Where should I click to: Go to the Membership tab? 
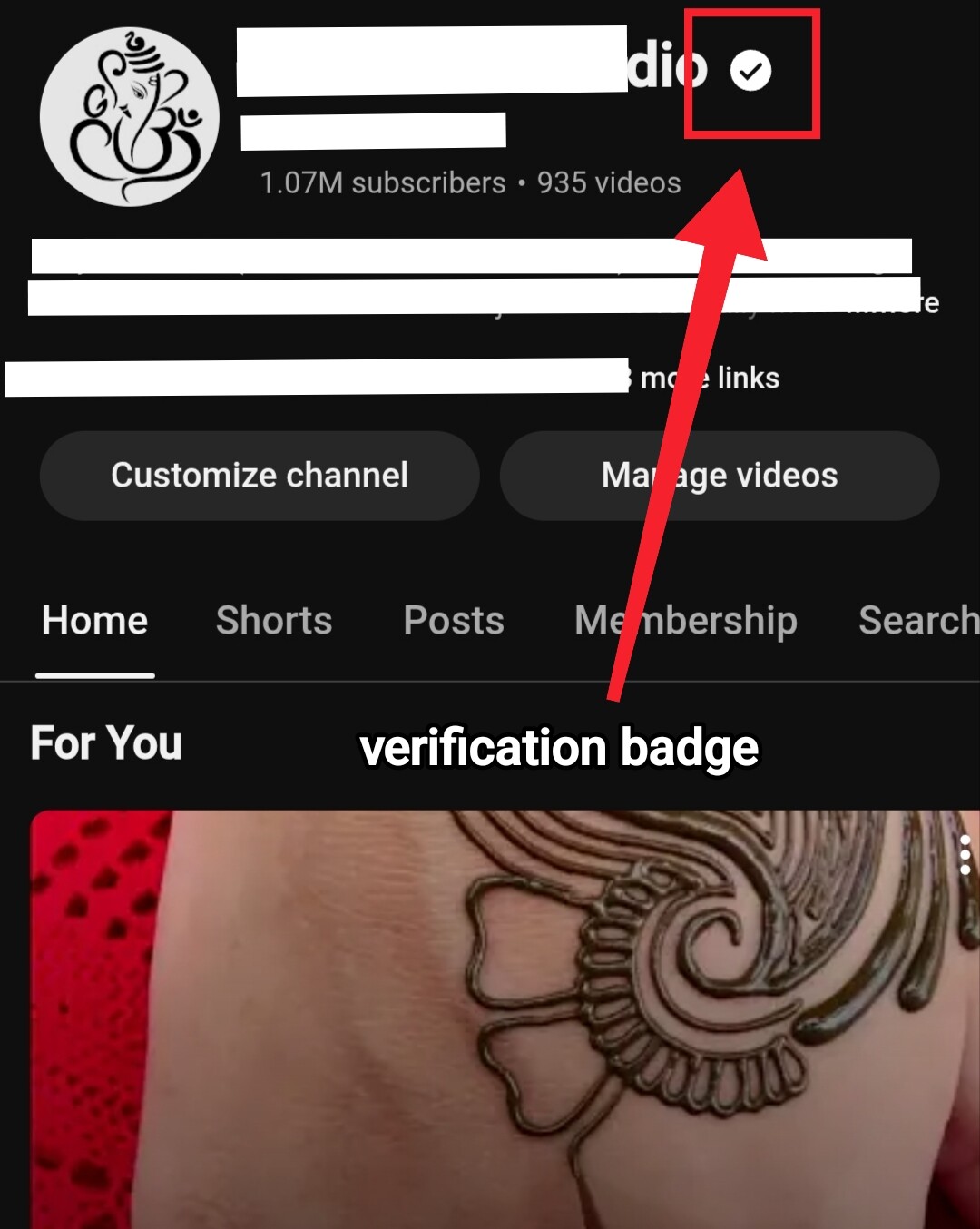coord(686,621)
